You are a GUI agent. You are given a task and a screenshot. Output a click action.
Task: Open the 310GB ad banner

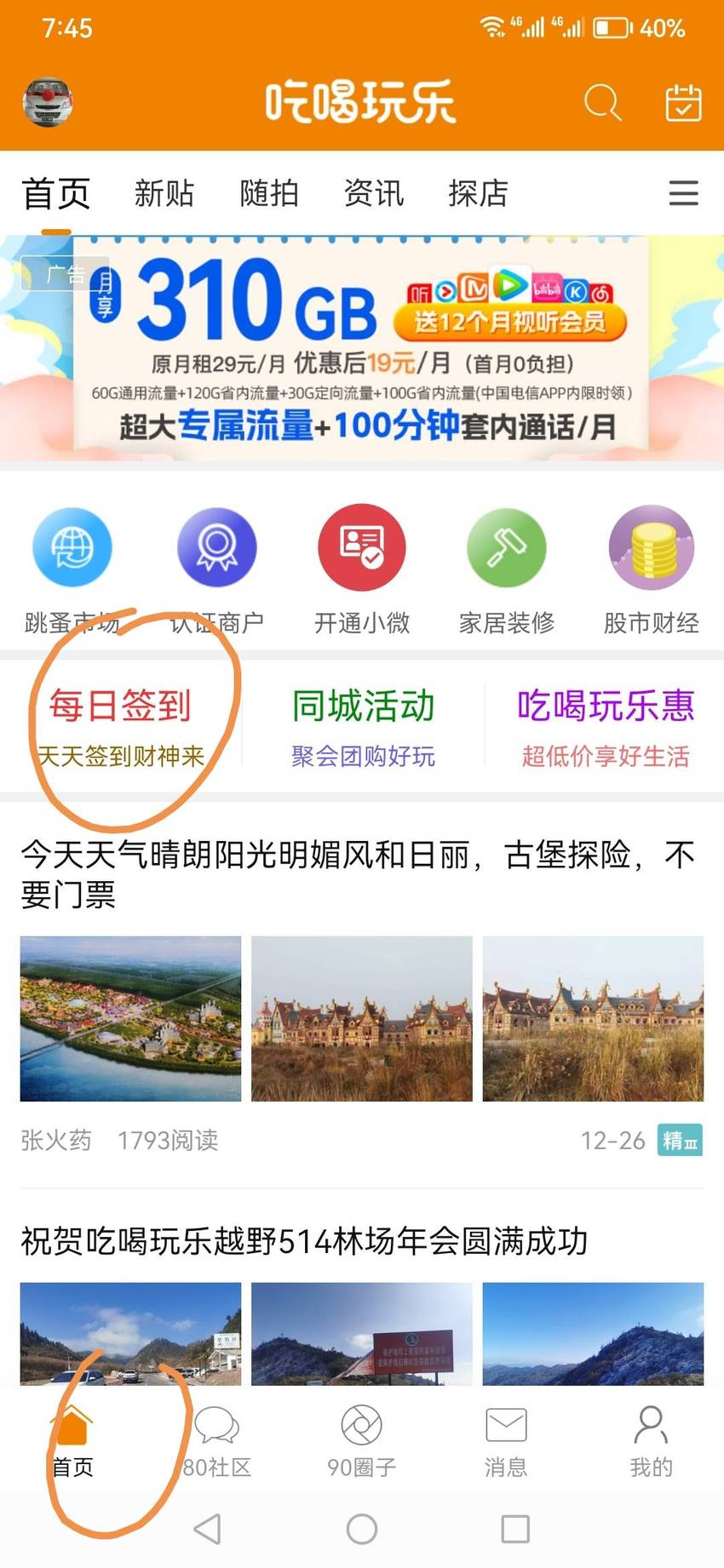click(362, 349)
